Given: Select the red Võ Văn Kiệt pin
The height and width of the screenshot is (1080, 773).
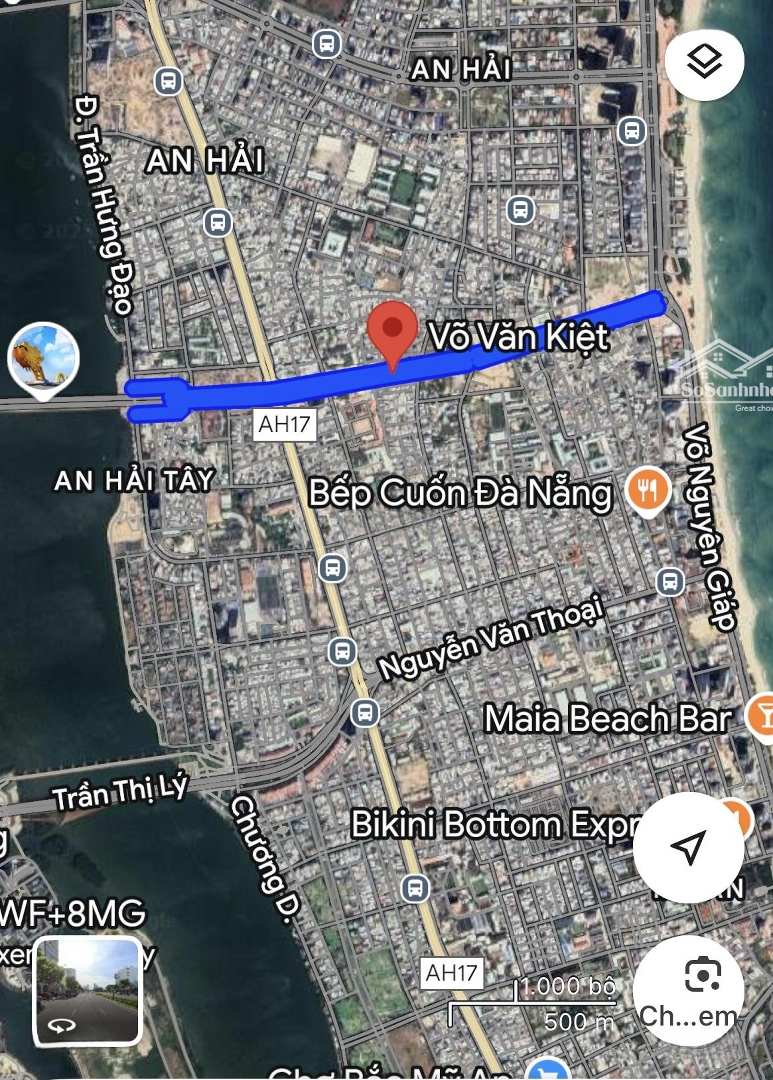Looking at the screenshot, I should pos(392,335).
